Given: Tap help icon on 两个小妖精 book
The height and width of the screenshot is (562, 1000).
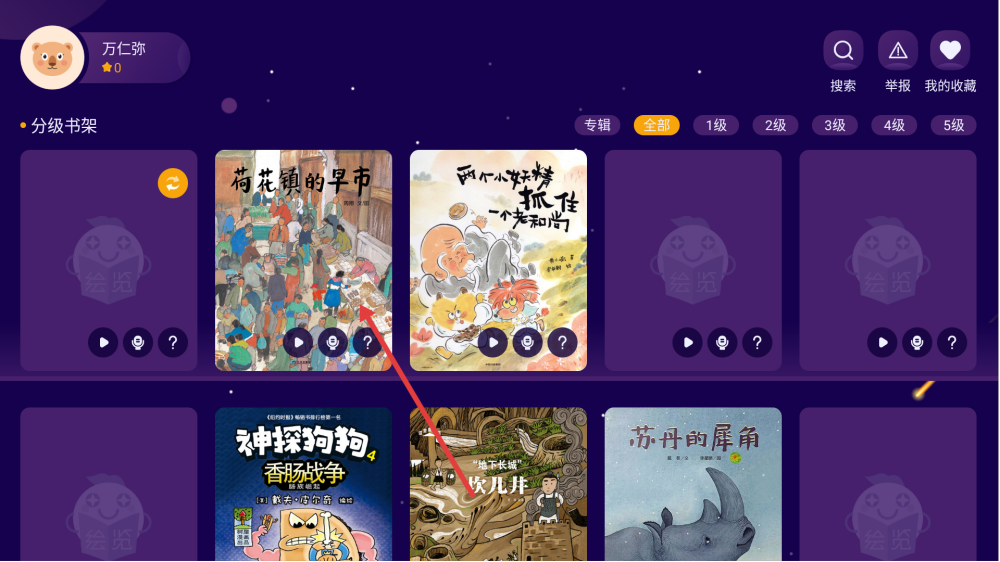Looking at the screenshot, I should coord(562,343).
